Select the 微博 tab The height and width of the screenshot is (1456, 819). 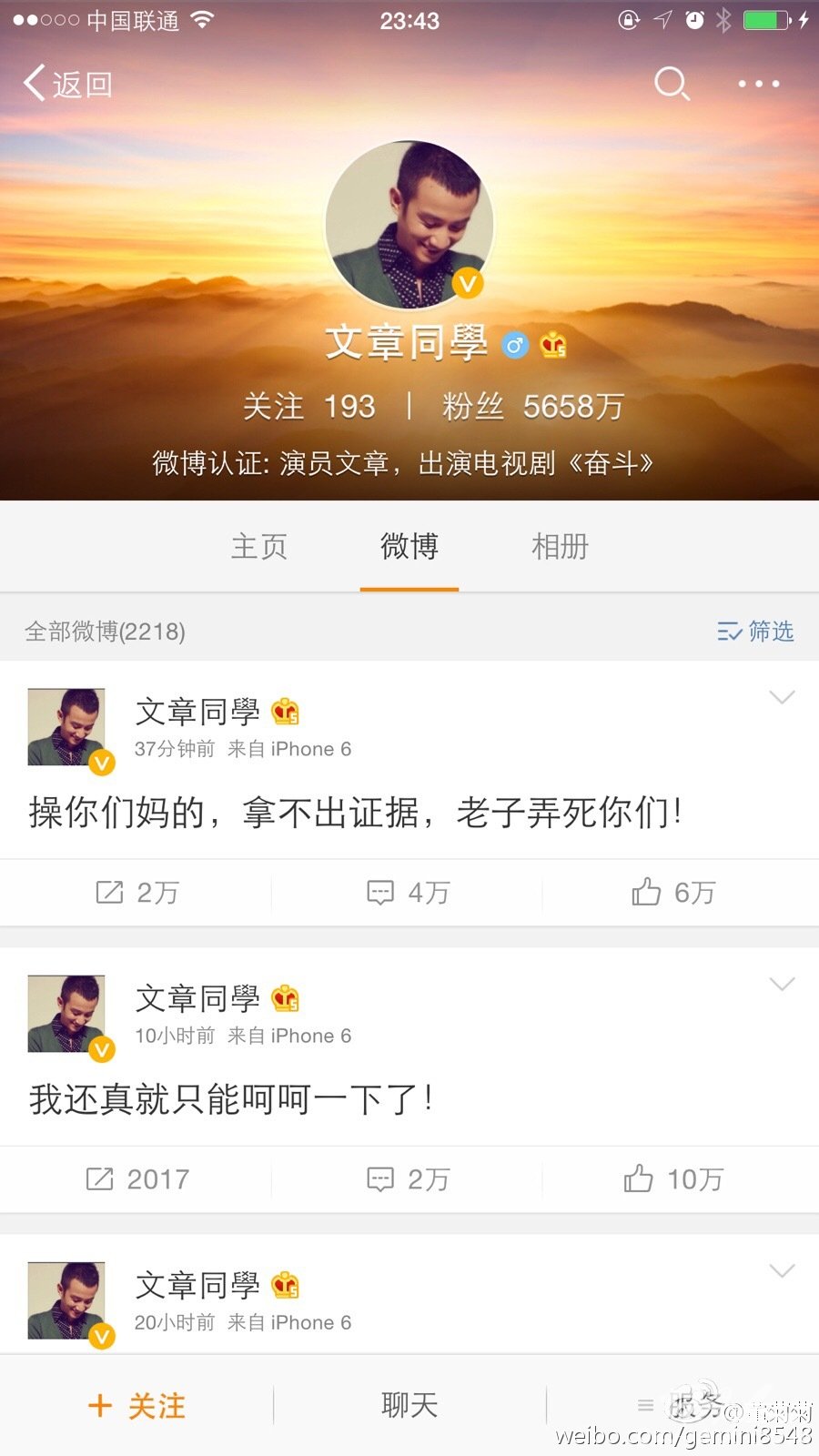(x=409, y=546)
